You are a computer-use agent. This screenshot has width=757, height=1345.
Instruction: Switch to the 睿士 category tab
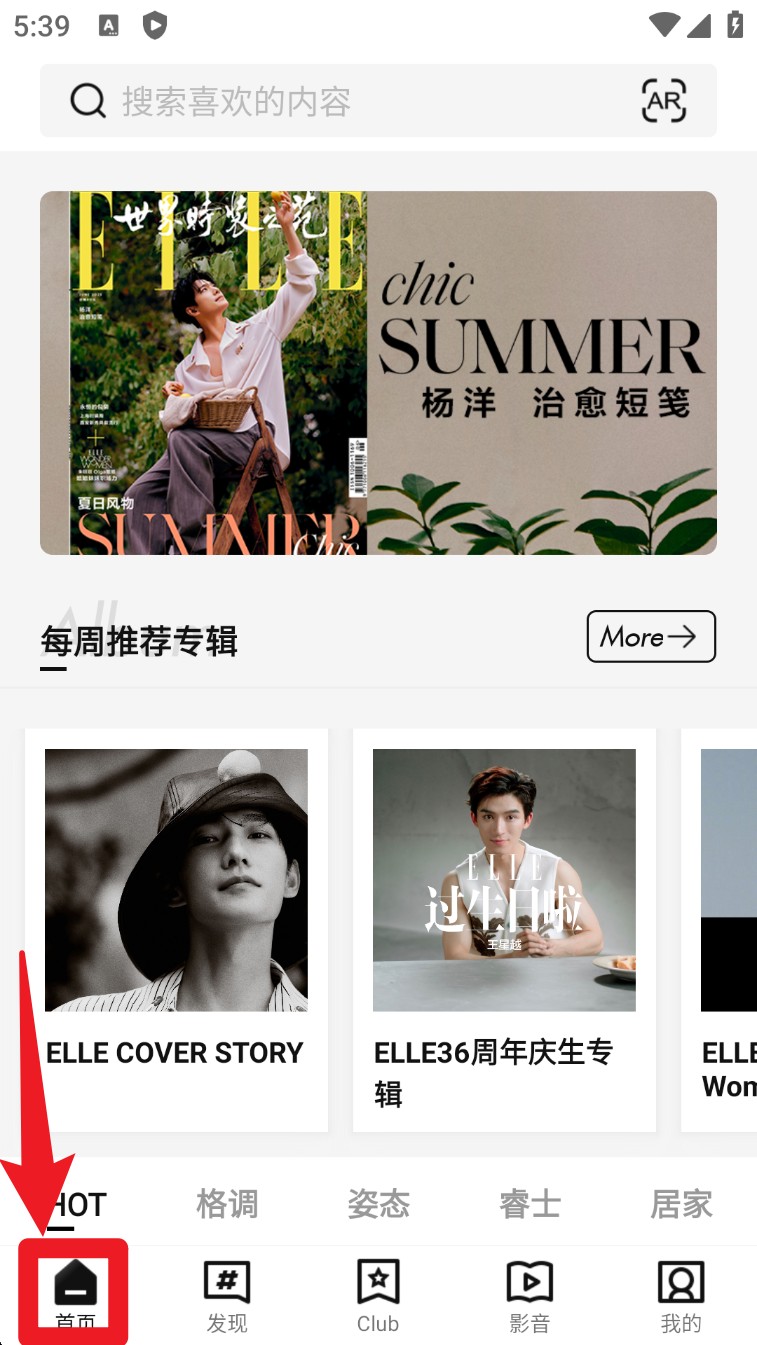point(530,1204)
